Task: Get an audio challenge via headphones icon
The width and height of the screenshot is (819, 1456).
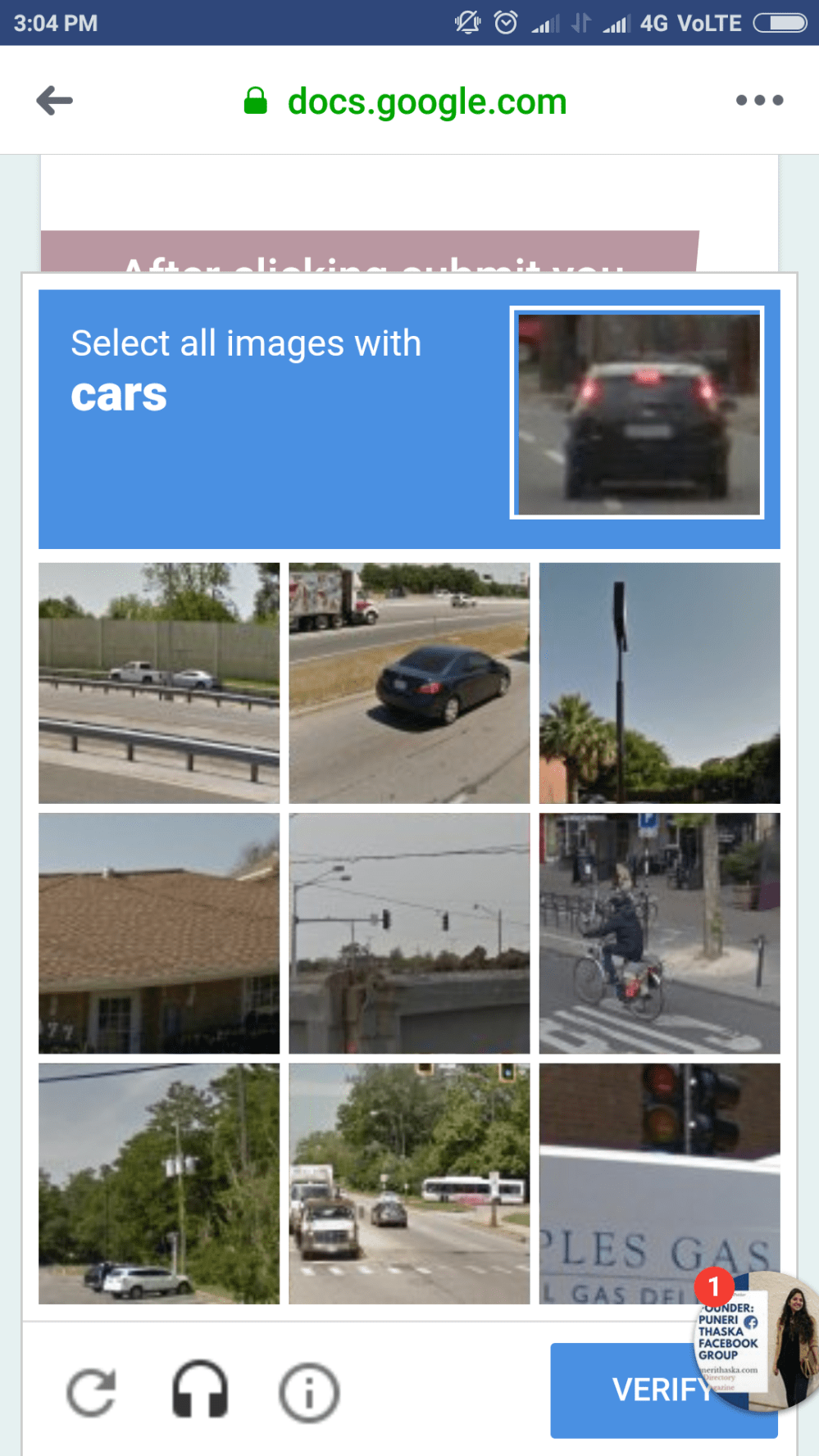Action: tap(200, 1390)
